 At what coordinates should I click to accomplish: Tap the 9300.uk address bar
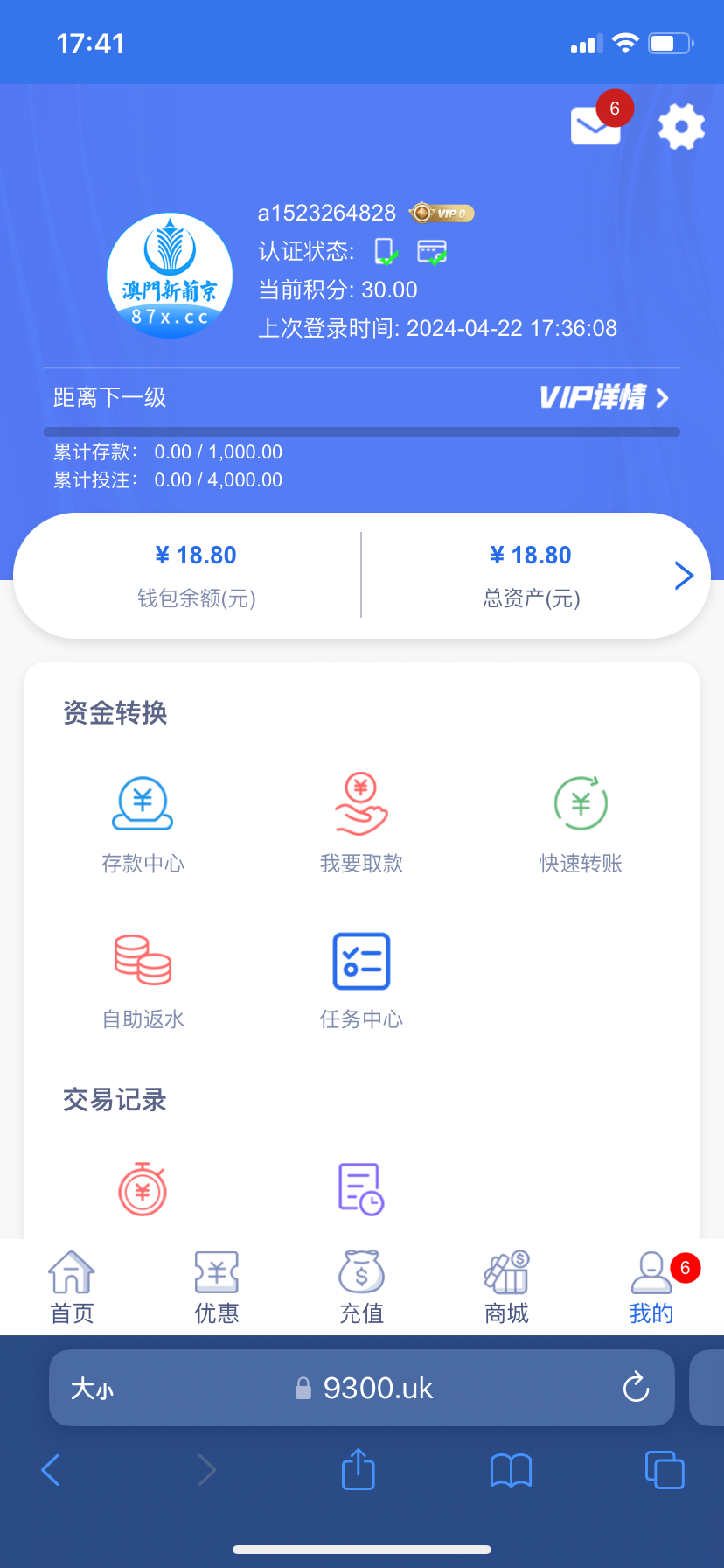[x=367, y=1388]
